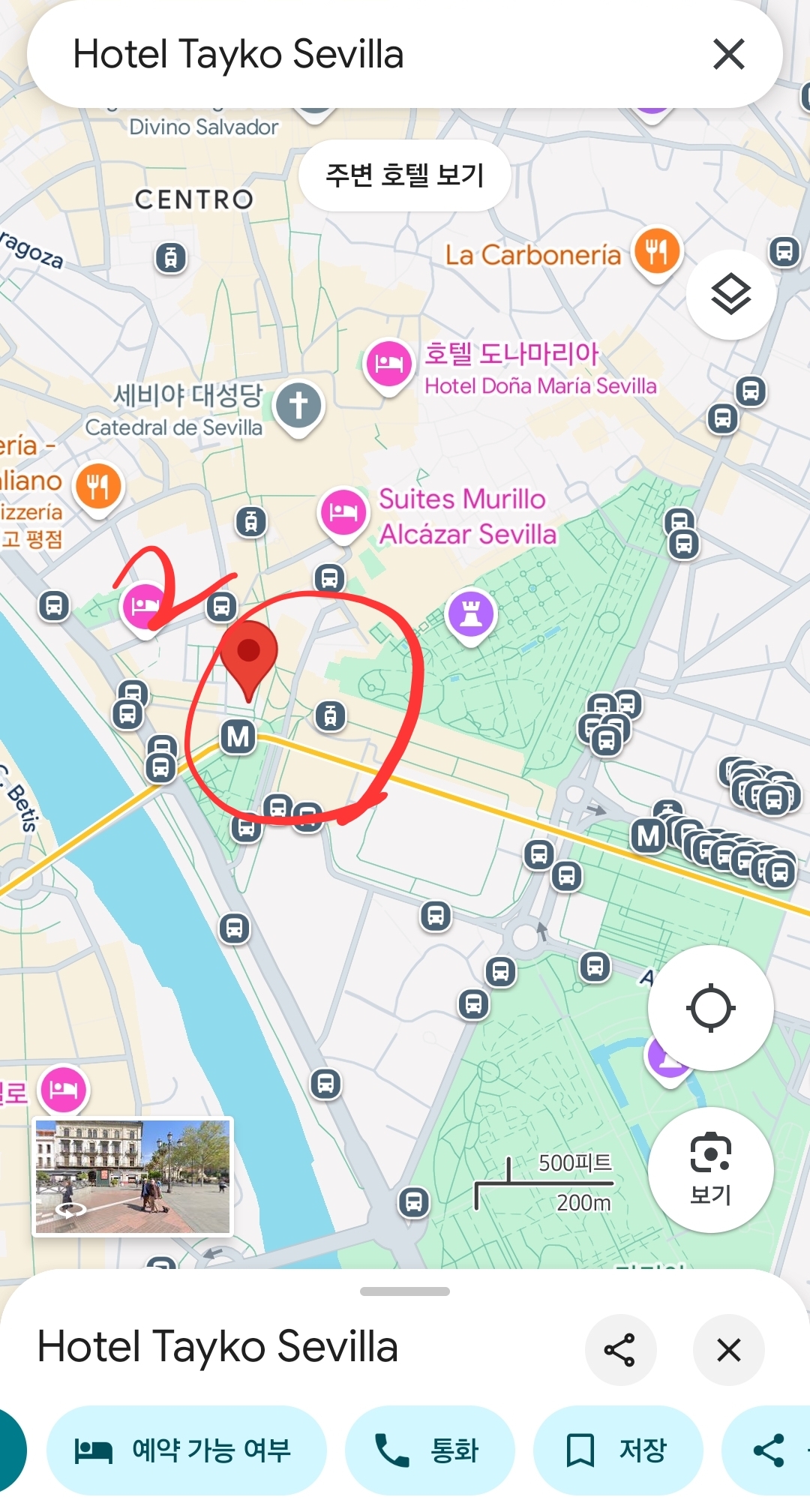Save the hotel with 저장
This screenshot has height=1512, width=810.
[x=618, y=1450]
